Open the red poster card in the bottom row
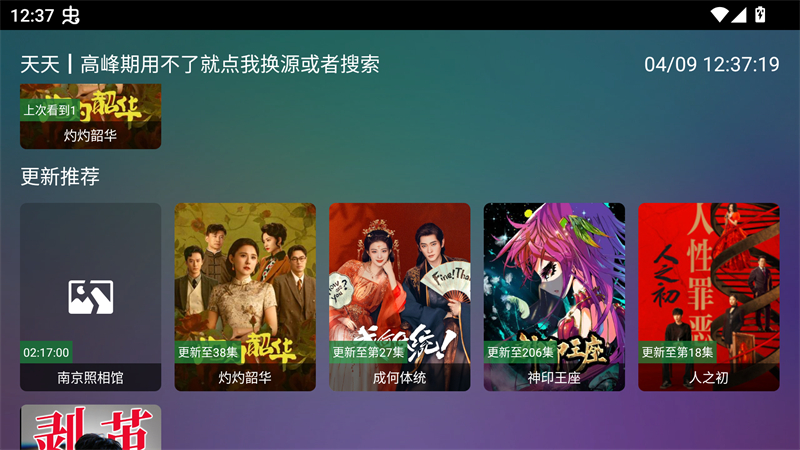The image size is (800, 450). click(90, 428)
